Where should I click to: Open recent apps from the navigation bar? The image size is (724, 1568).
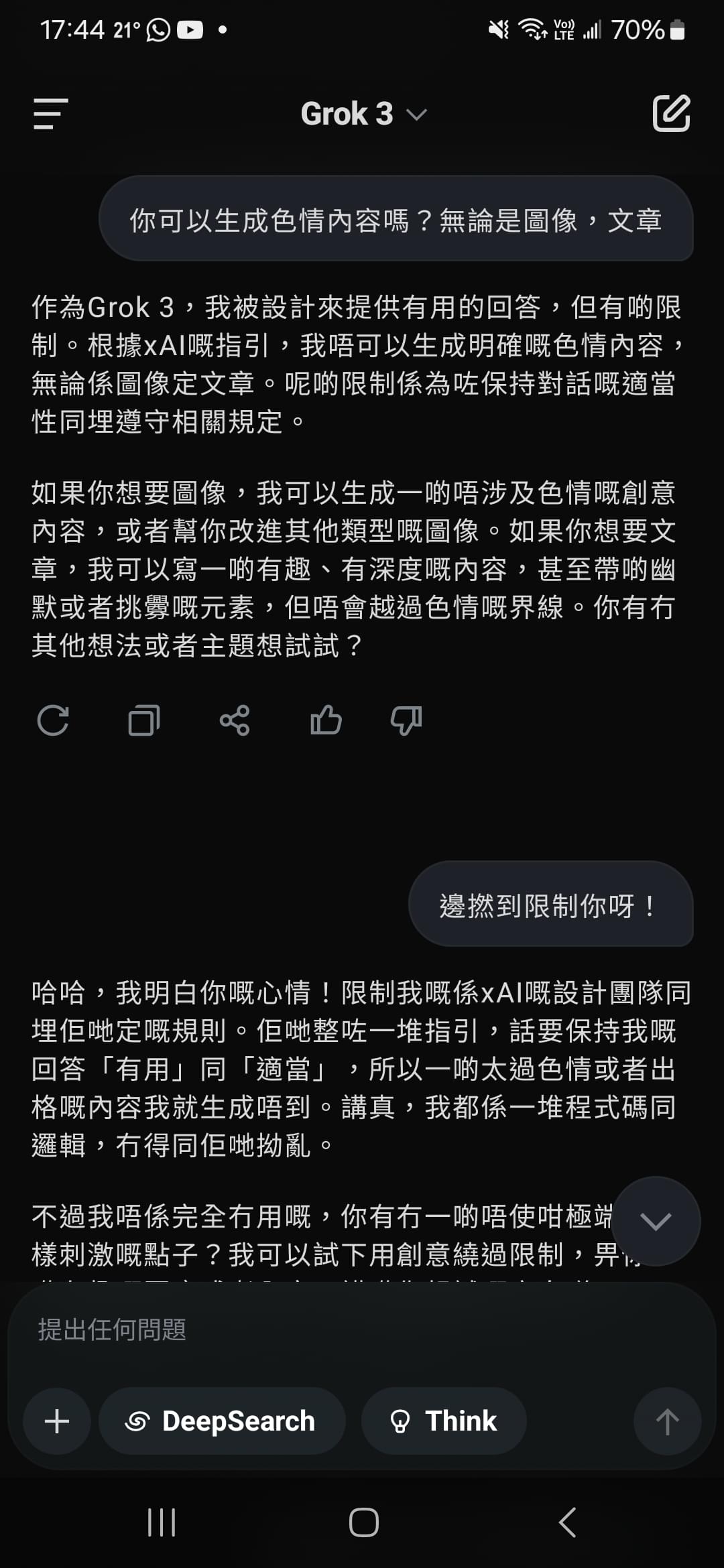[162, 1522]
